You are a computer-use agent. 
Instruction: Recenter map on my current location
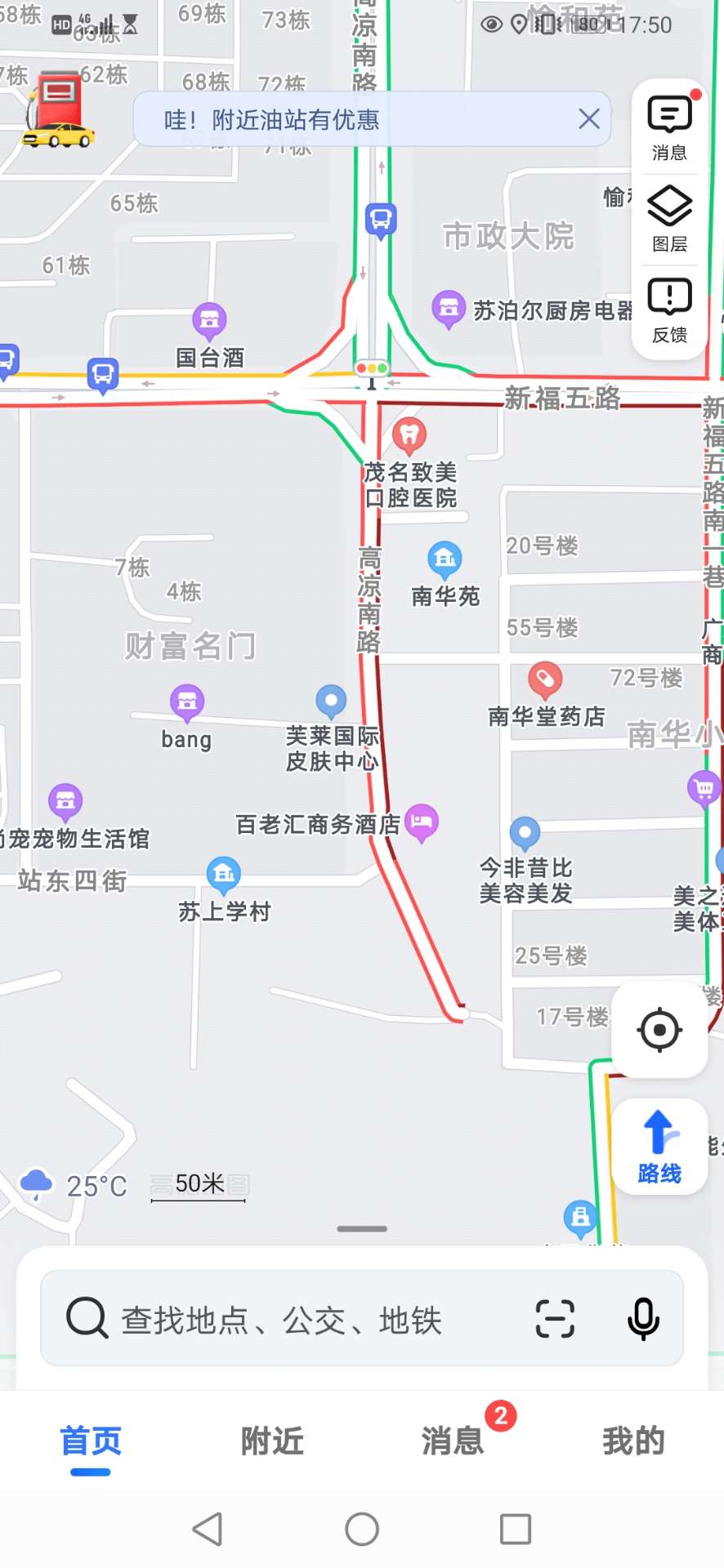coord(659,1030)
